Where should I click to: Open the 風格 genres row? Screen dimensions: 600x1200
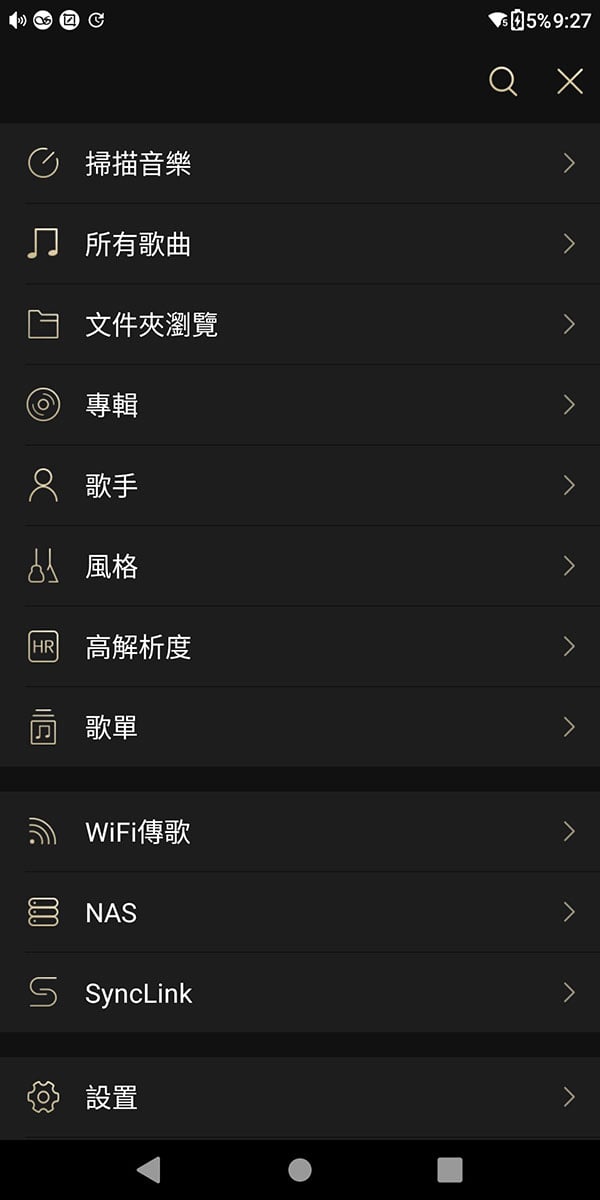(300, 566)
